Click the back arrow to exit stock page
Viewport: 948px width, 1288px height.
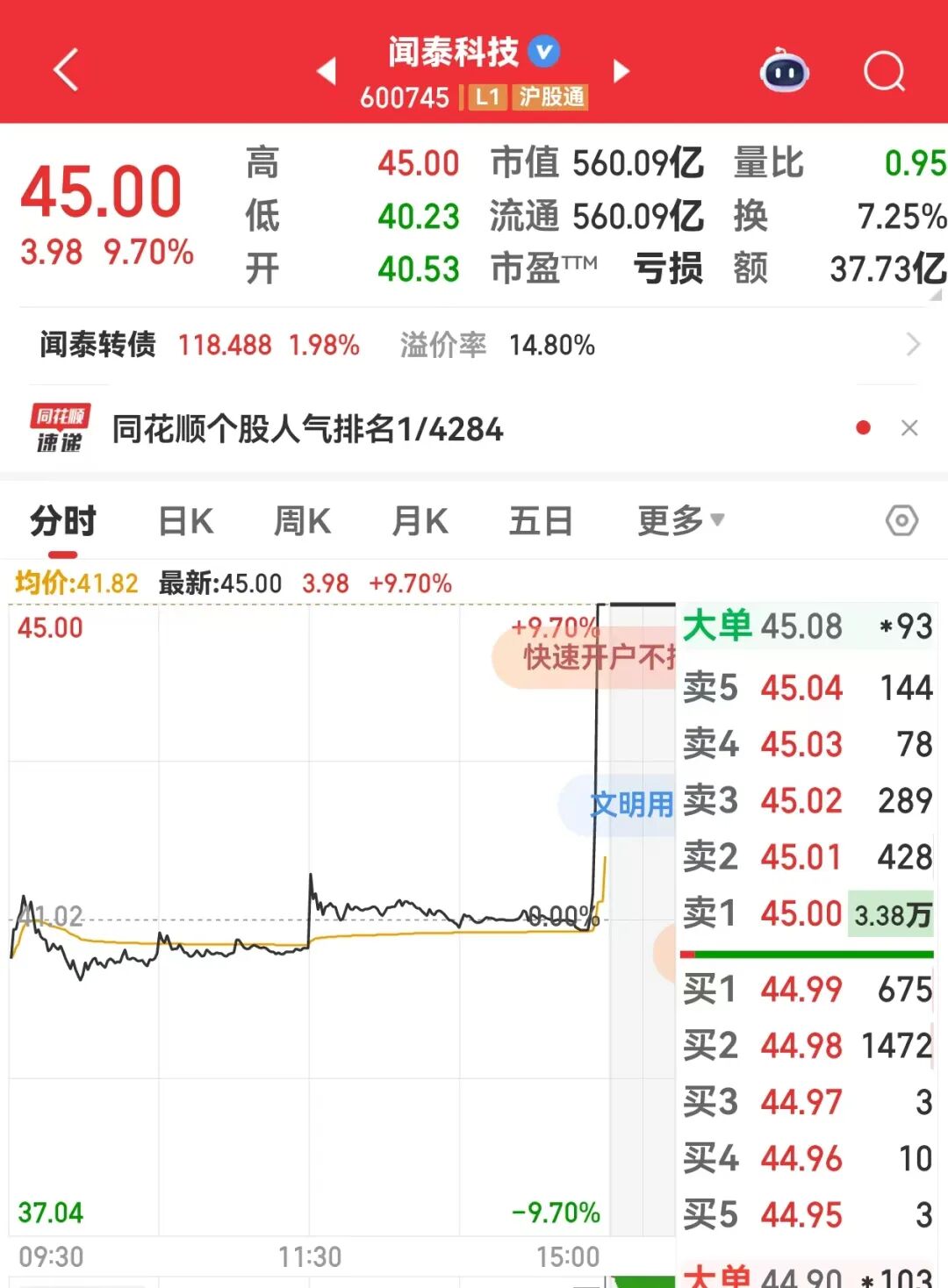[66, 70]
